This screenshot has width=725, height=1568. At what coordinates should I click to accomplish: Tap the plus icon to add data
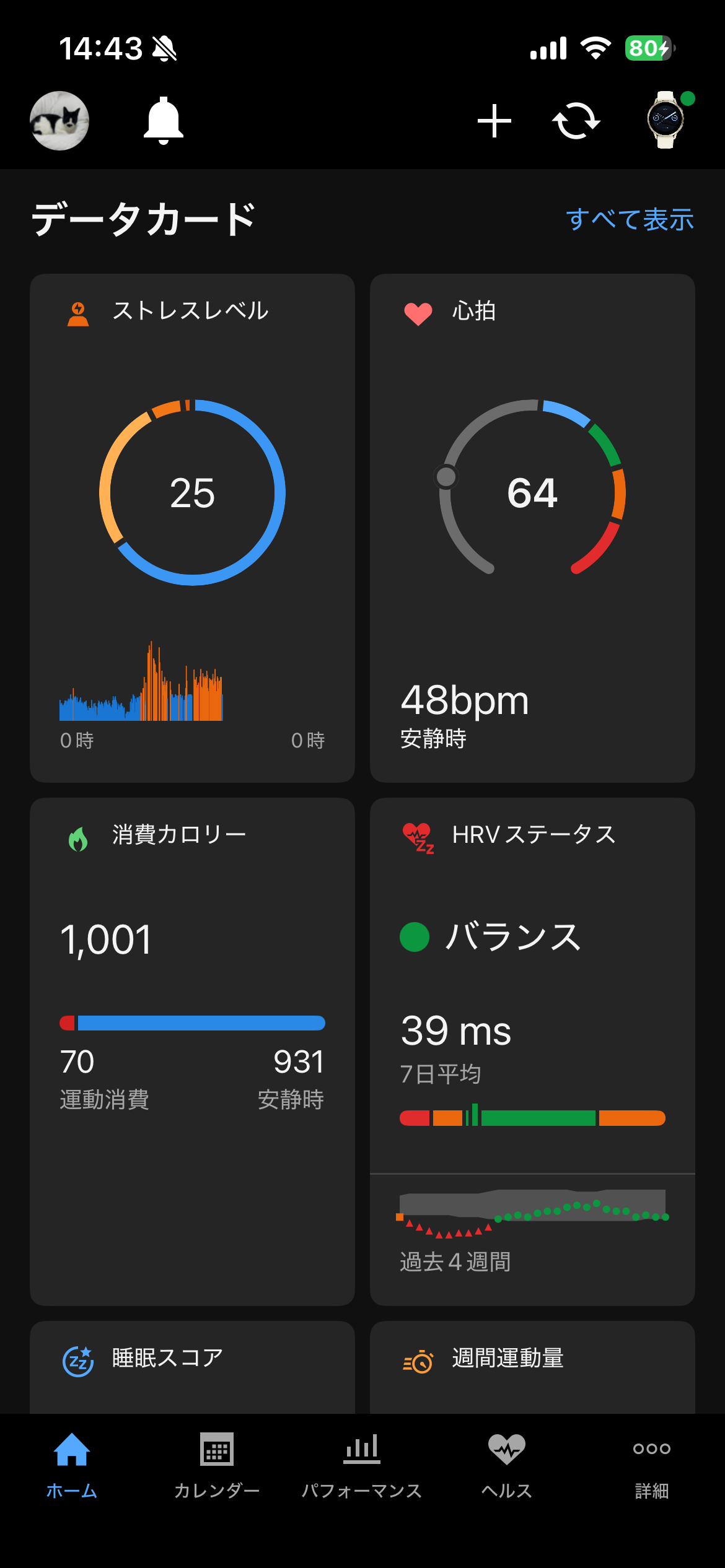coord(494,121)
